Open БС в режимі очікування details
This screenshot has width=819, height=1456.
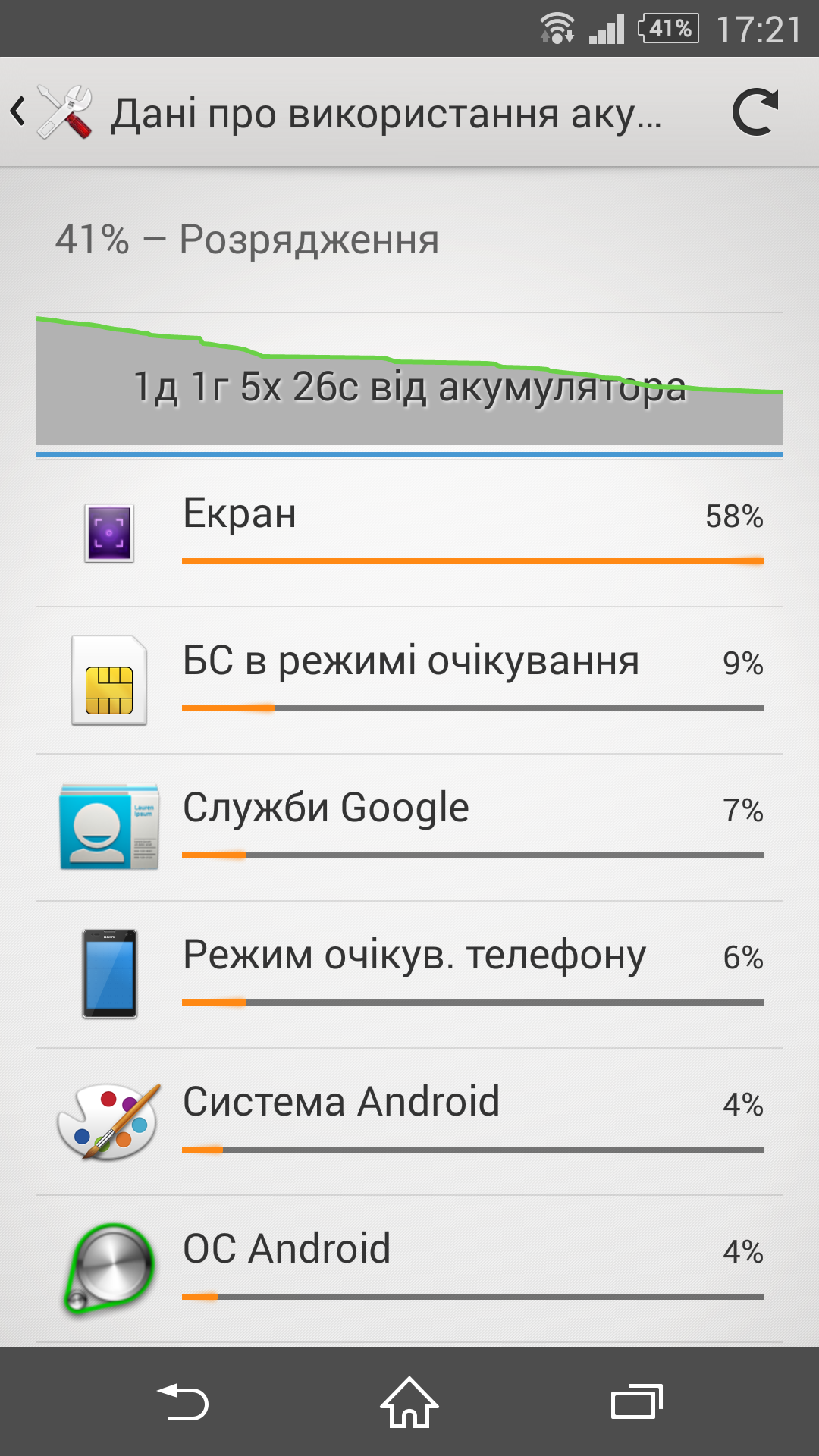click(x=409, y=680)
